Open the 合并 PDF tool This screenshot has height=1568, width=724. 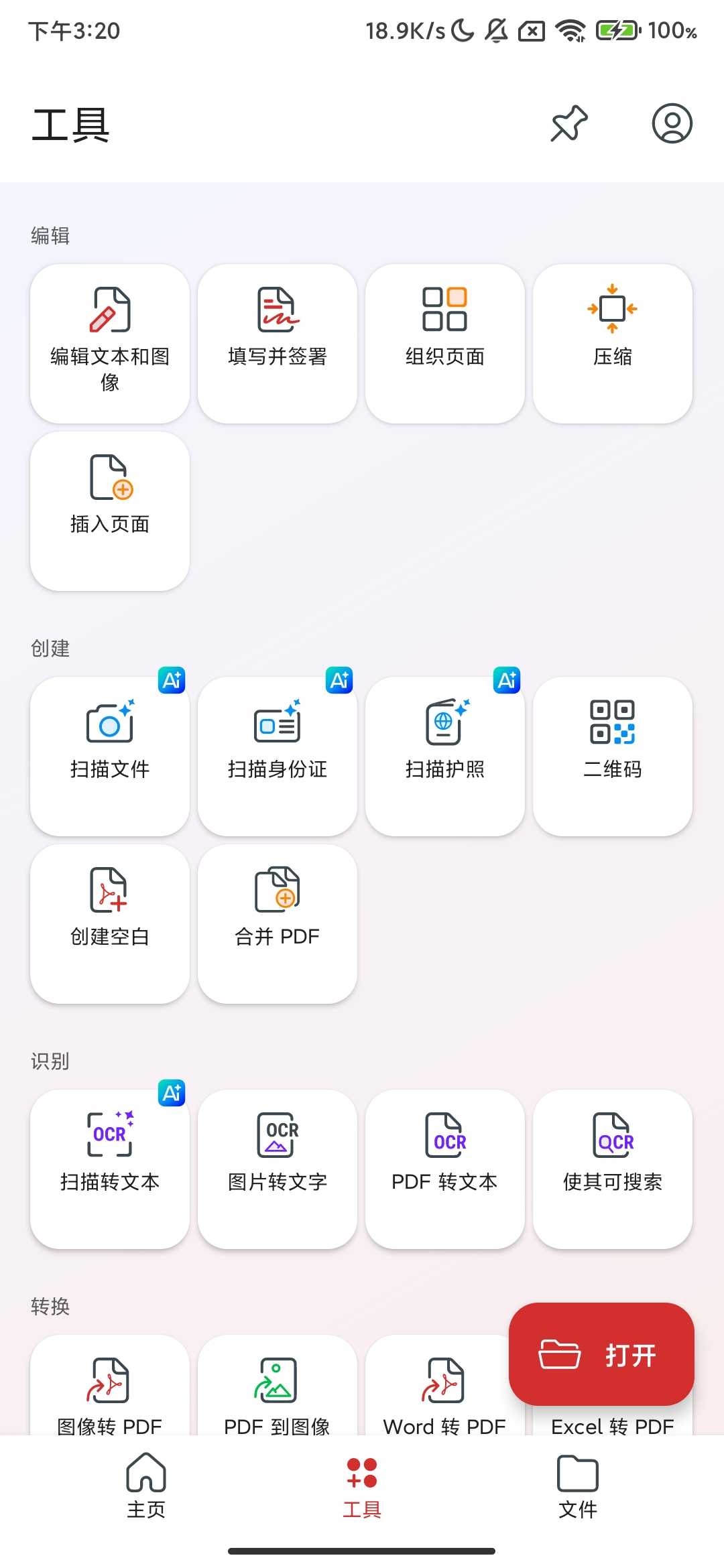point(278,921)
